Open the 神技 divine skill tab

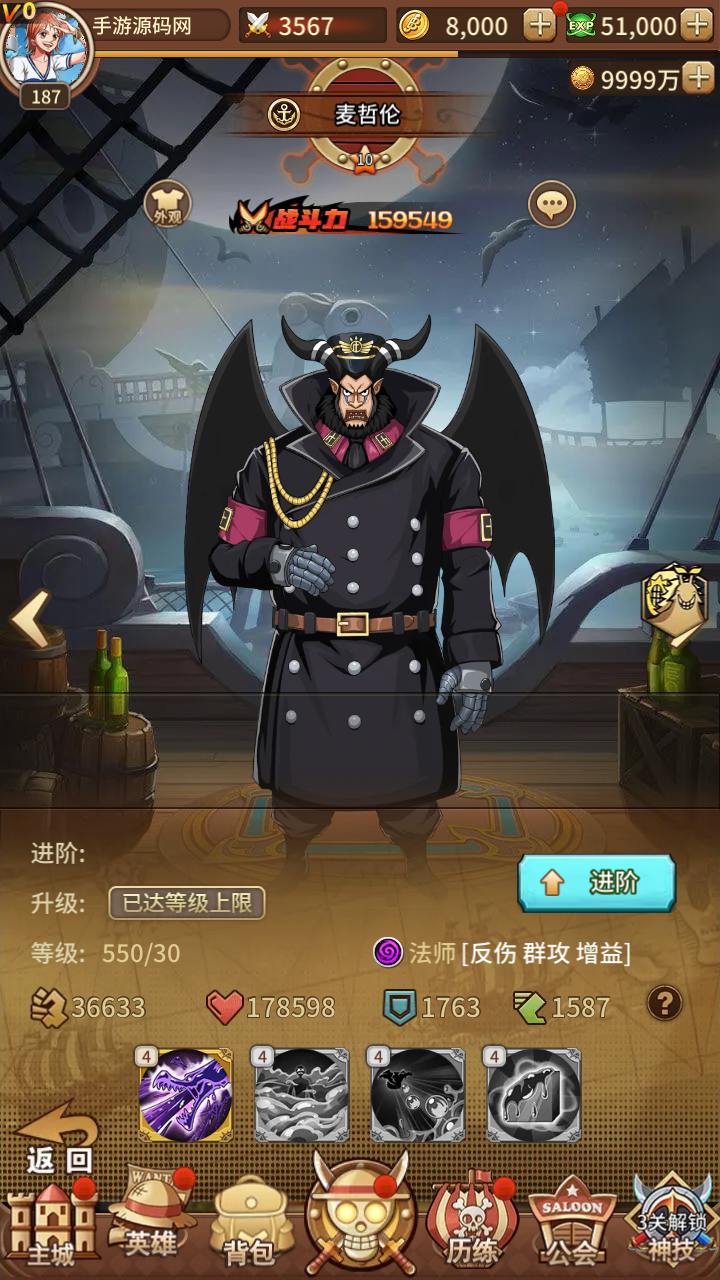pos(672,1225)
